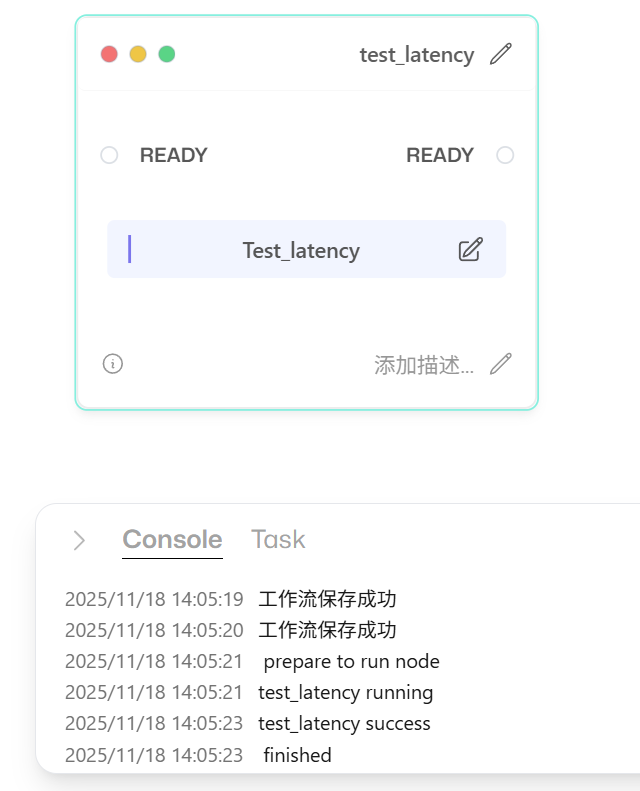Select the right READY output port

505,155
